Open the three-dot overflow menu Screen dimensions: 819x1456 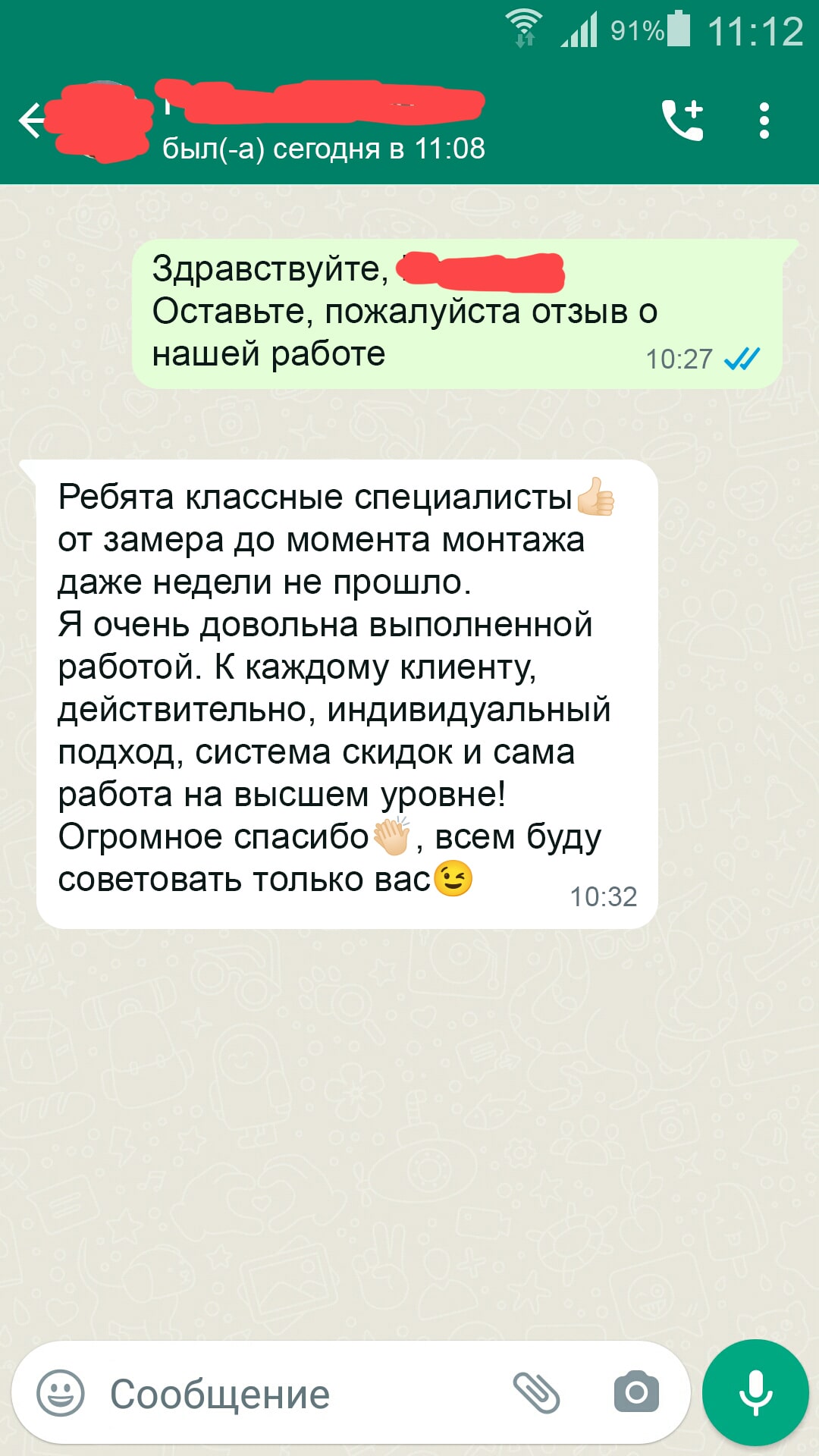click(x=764, y=121)
